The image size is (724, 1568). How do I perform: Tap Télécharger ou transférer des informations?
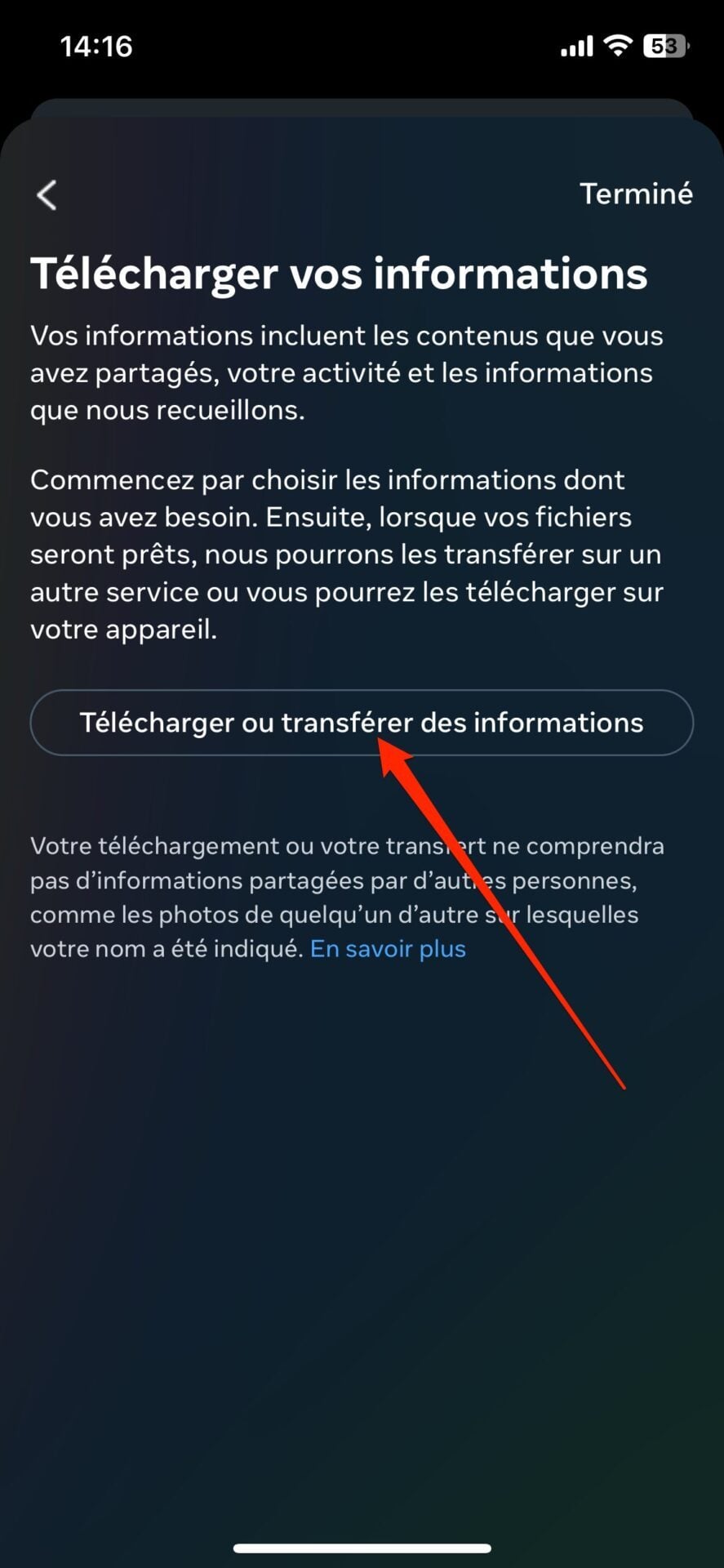coord(361,723)
